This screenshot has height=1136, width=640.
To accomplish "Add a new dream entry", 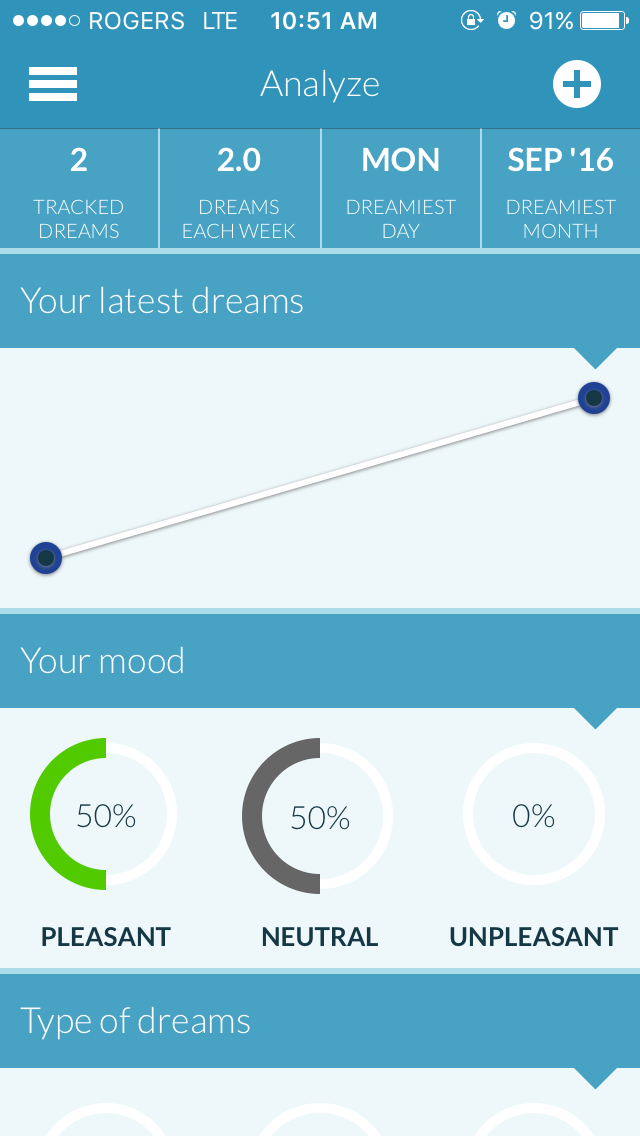I will (x=577, y=85).
